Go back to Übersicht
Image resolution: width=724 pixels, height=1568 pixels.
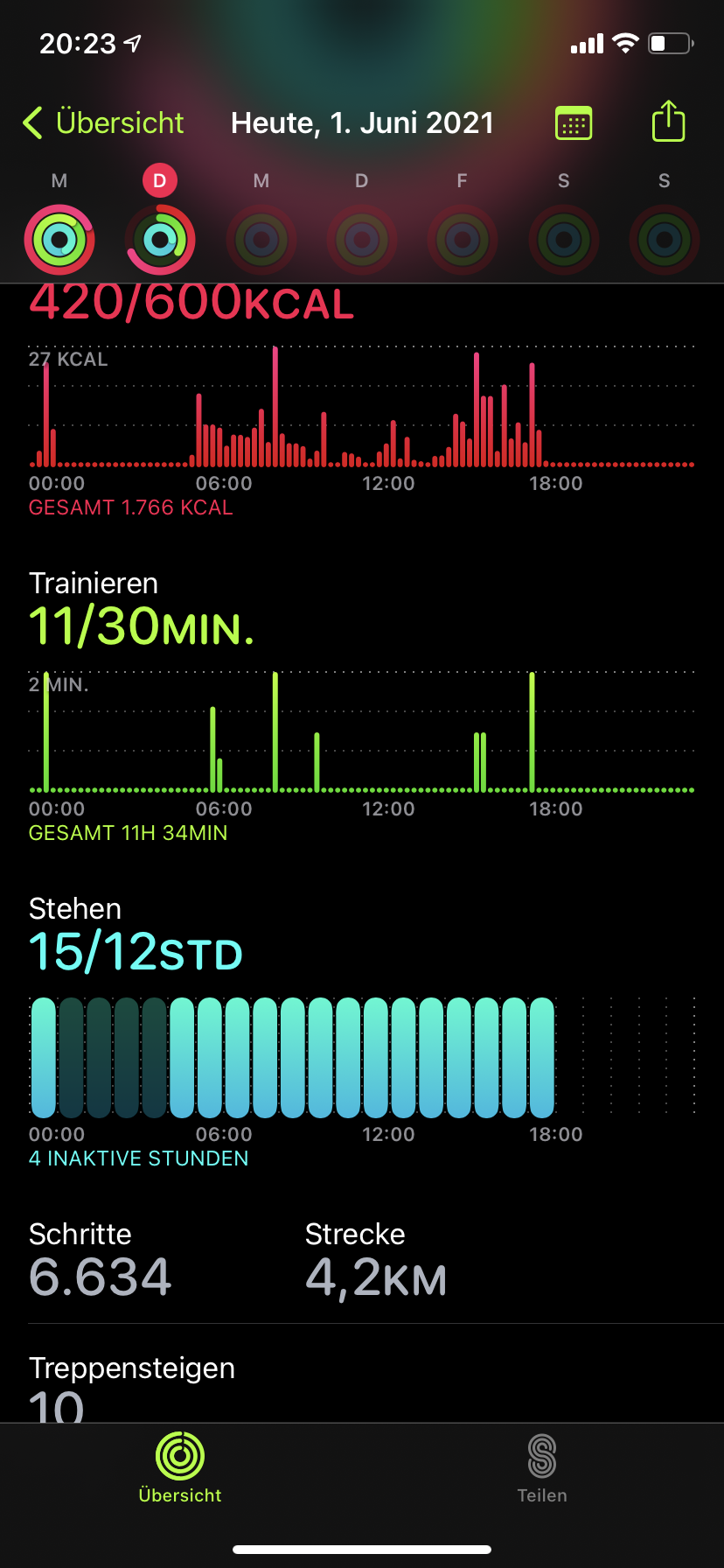coord(103,122)
